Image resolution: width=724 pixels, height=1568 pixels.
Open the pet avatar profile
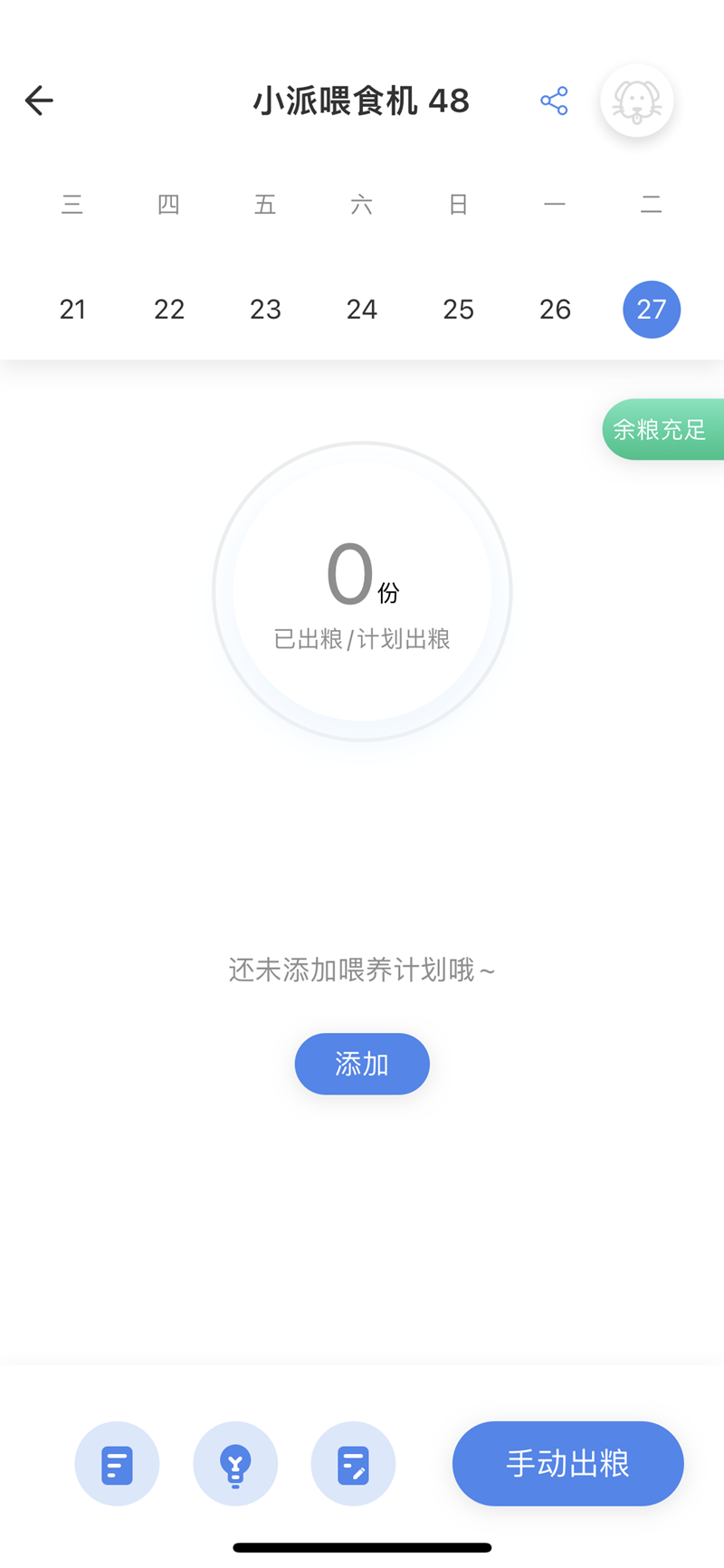click(636, 100)
